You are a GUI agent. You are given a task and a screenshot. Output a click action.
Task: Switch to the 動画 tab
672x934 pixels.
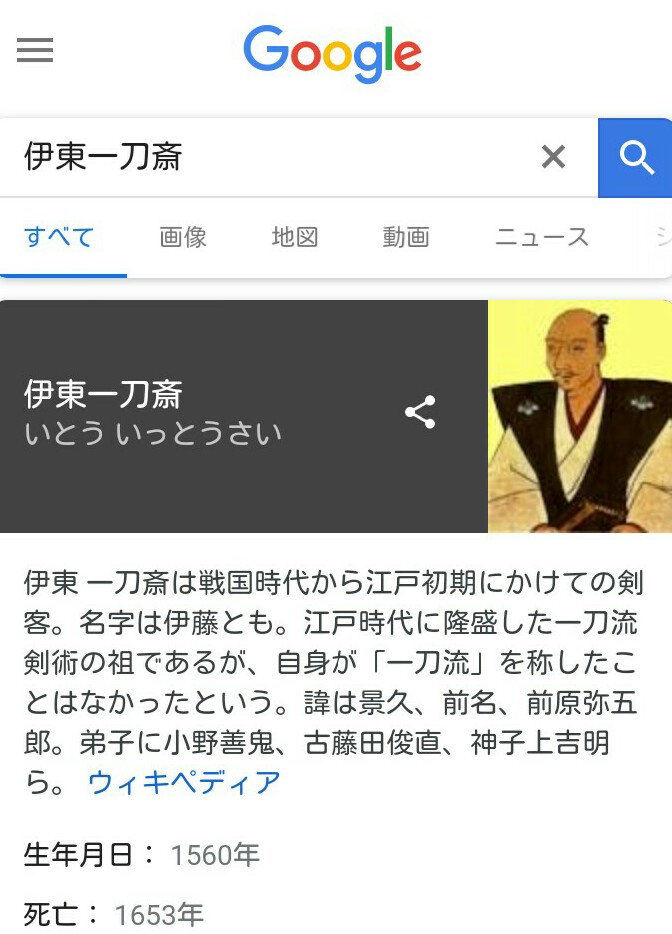tap(406, 238)
